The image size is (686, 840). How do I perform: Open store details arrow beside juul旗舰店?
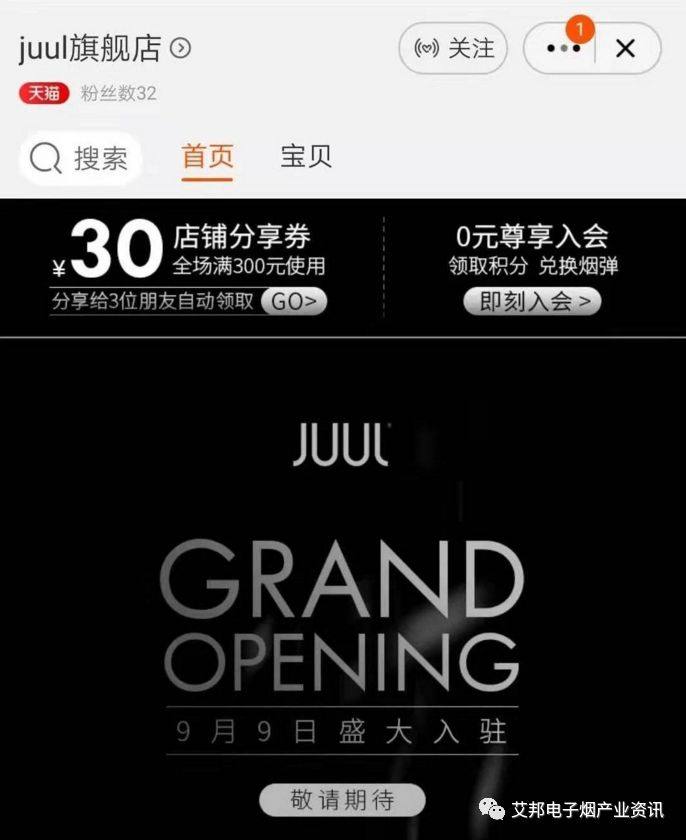(x=181, y=47)
